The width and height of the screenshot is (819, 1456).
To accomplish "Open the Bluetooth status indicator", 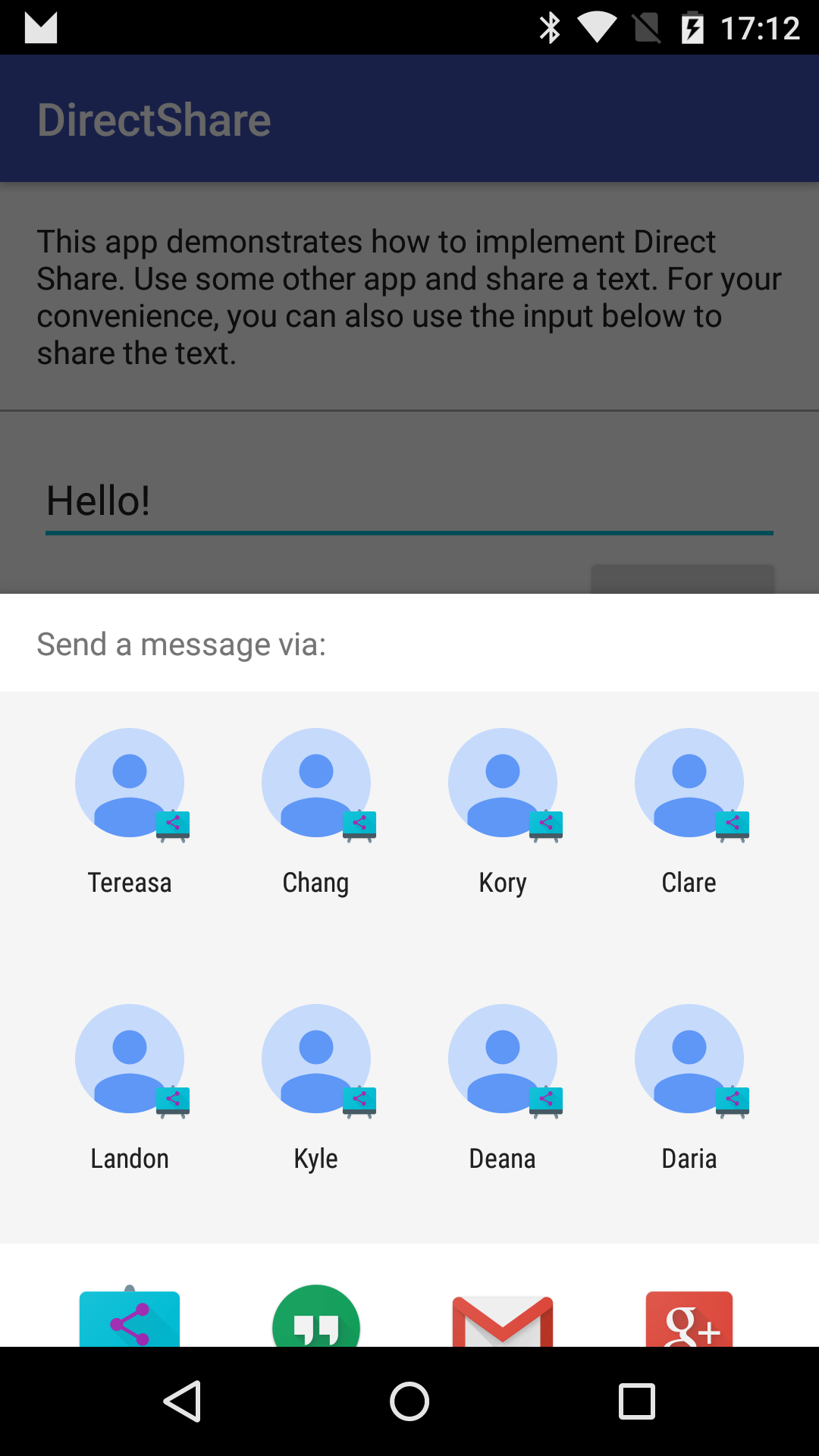I will 551,27.
